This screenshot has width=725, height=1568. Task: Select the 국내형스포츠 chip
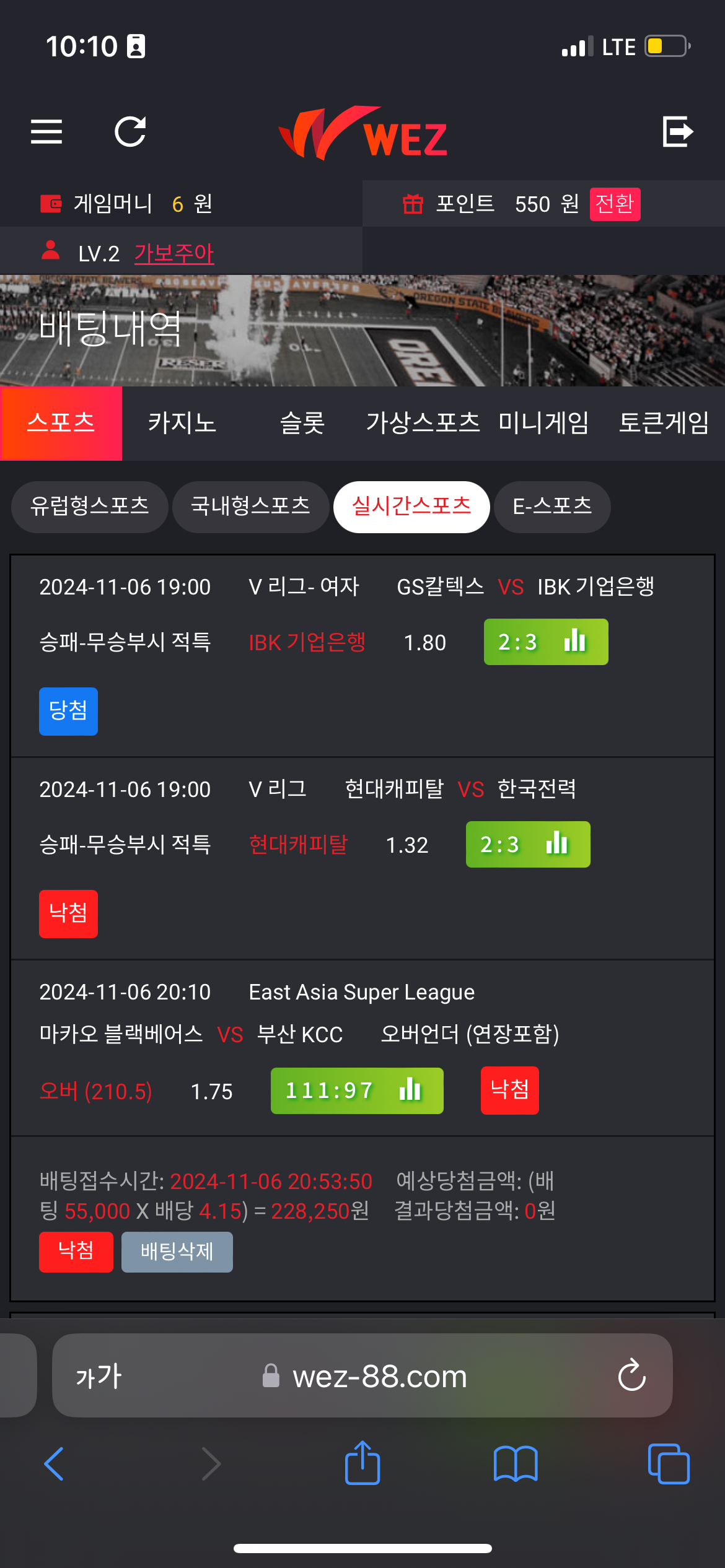(x=250, y=507)
